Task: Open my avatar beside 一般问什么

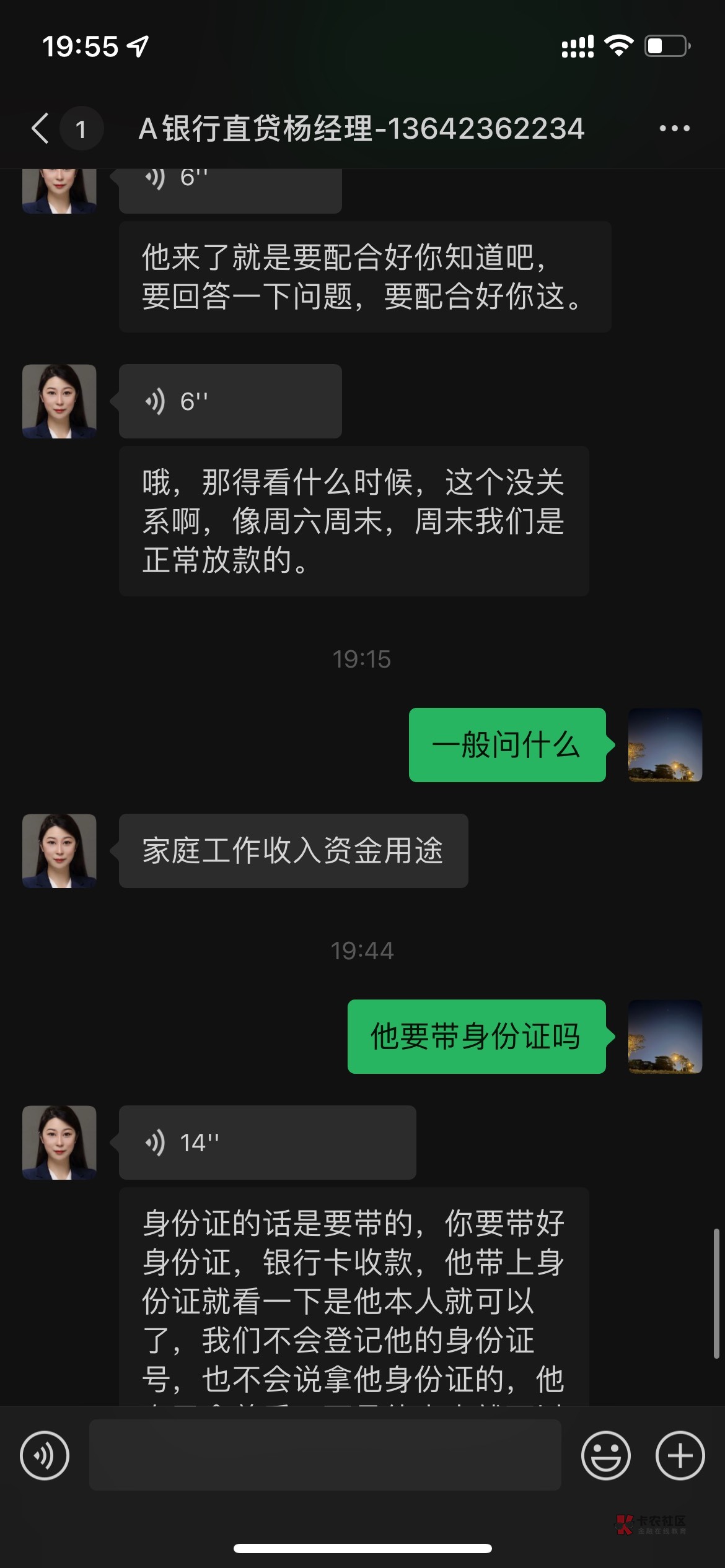Action: [x=665, y=745]
